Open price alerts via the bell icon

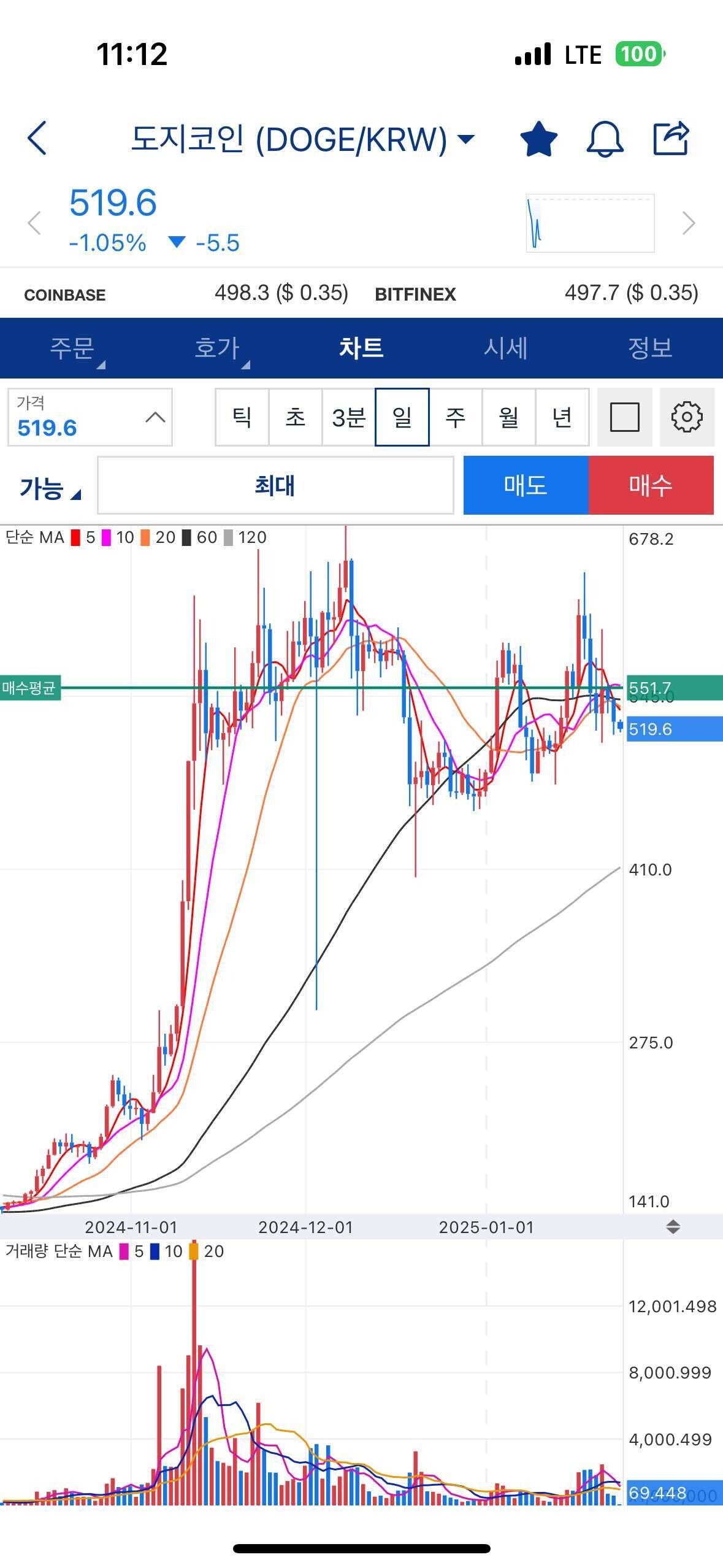point(606,139)
